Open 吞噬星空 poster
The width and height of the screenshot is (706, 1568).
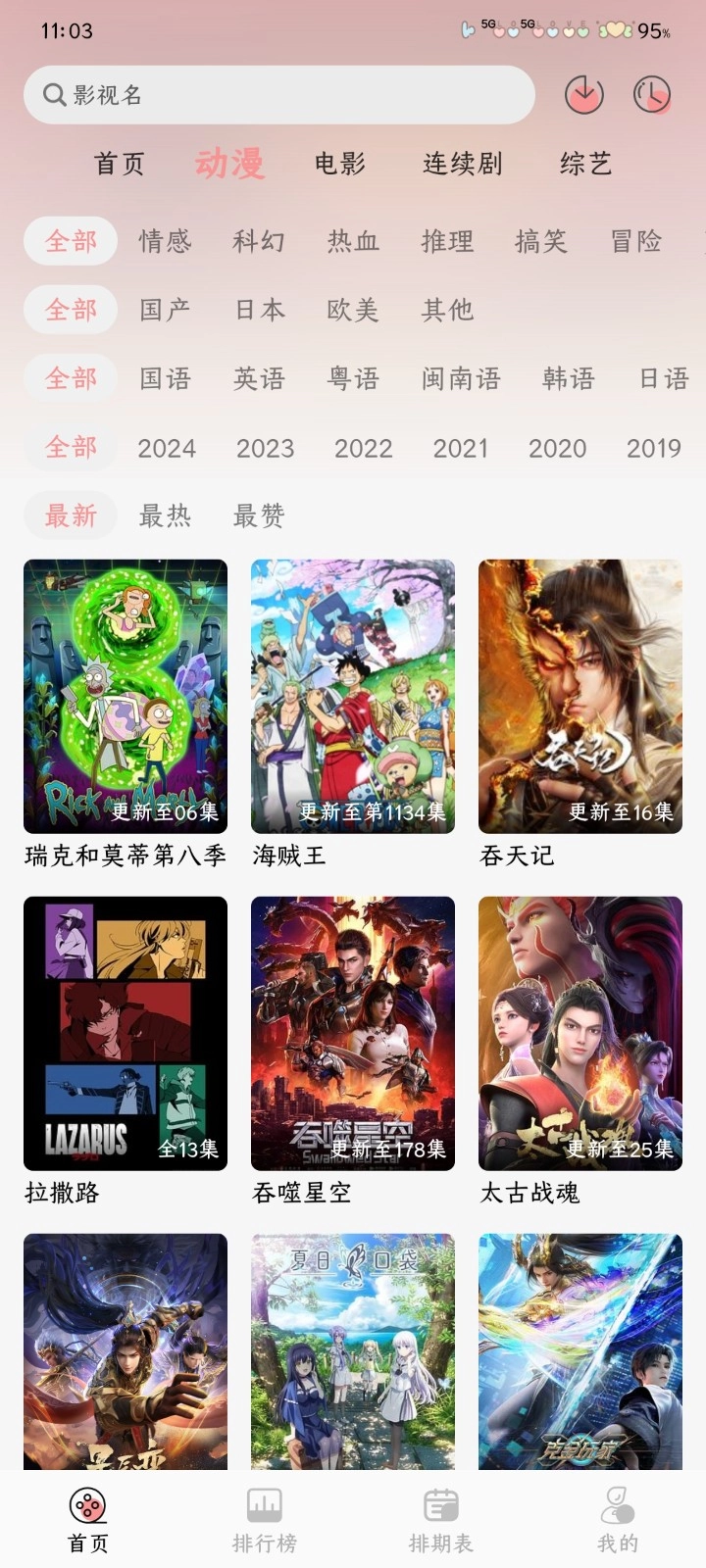353,1033
